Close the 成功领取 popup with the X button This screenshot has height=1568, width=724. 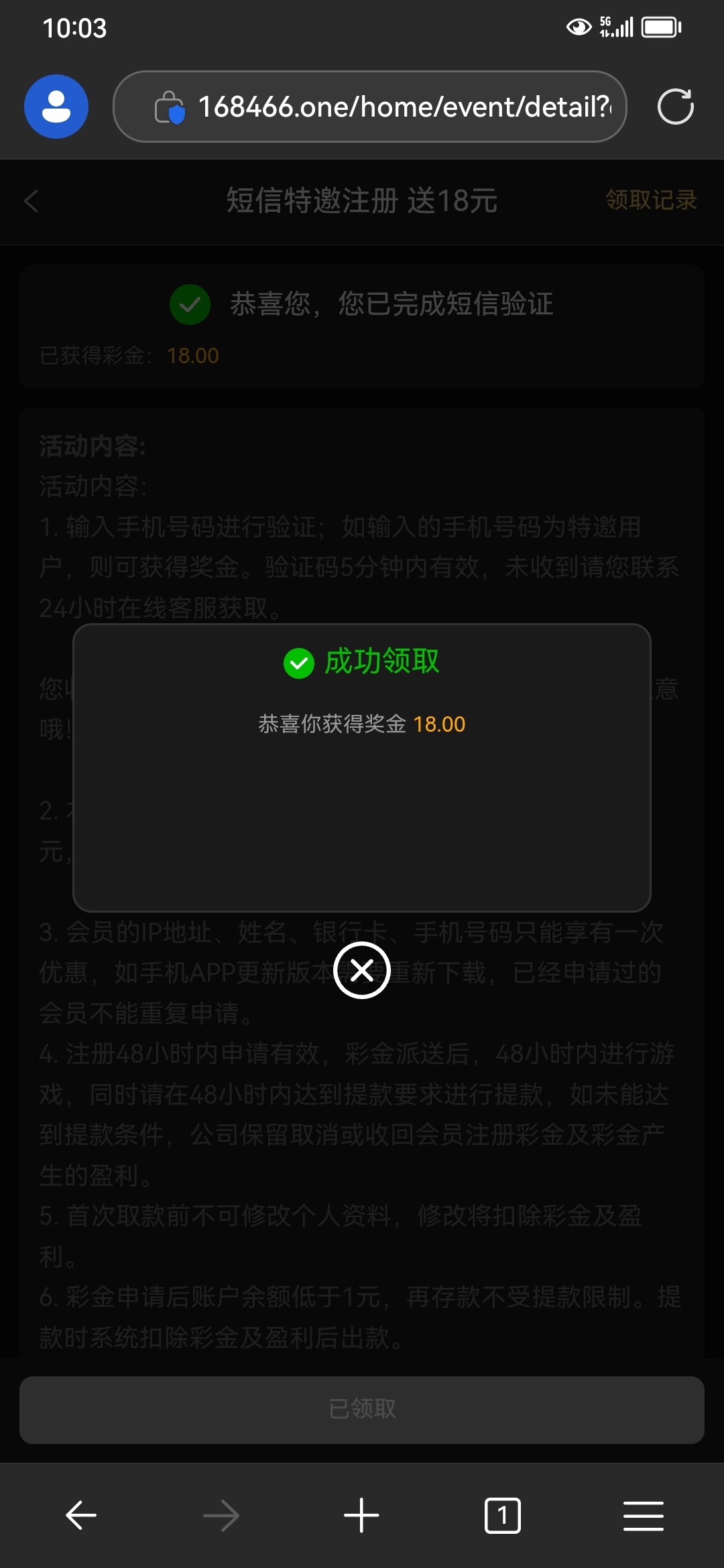click(x=362, y=970)
